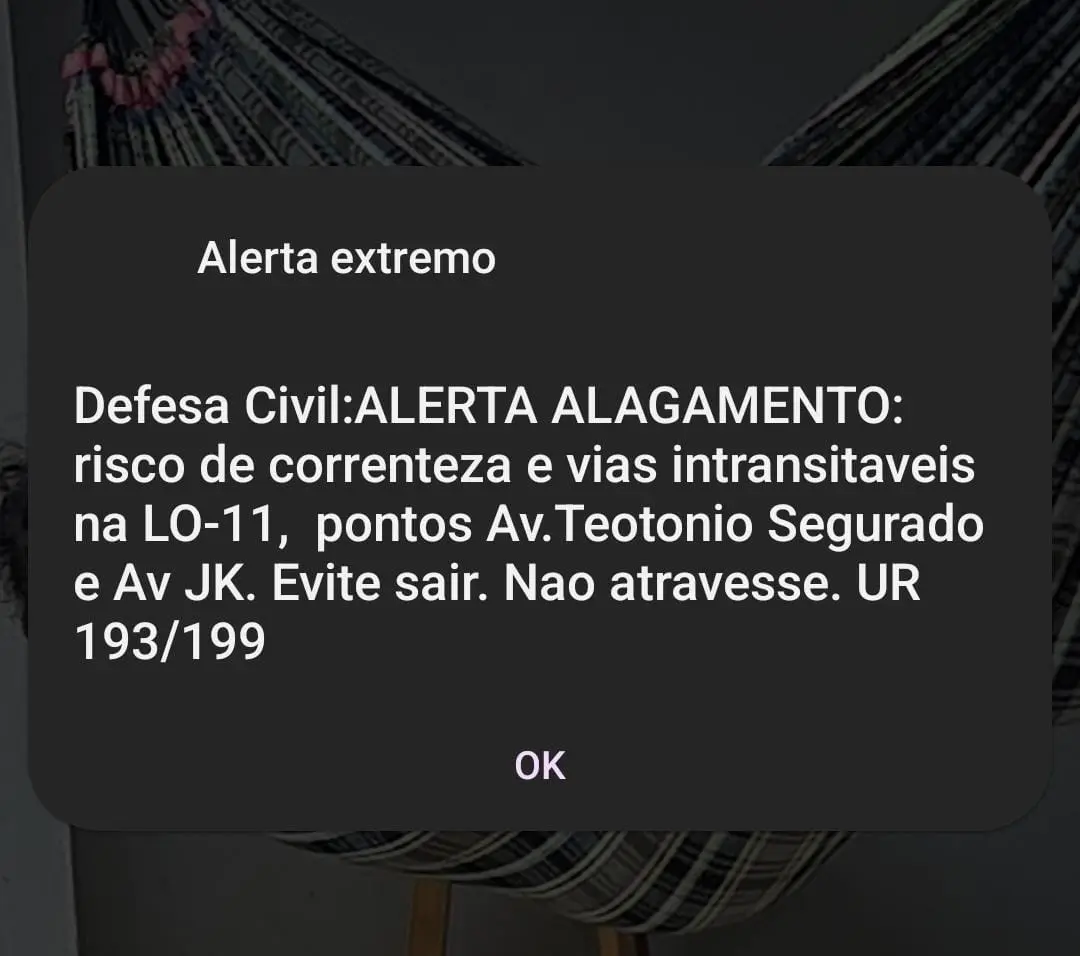Dismiss the extreme alert with OK
The image size is (1080, 956).
pyautogui.click(x=540, y=766)
